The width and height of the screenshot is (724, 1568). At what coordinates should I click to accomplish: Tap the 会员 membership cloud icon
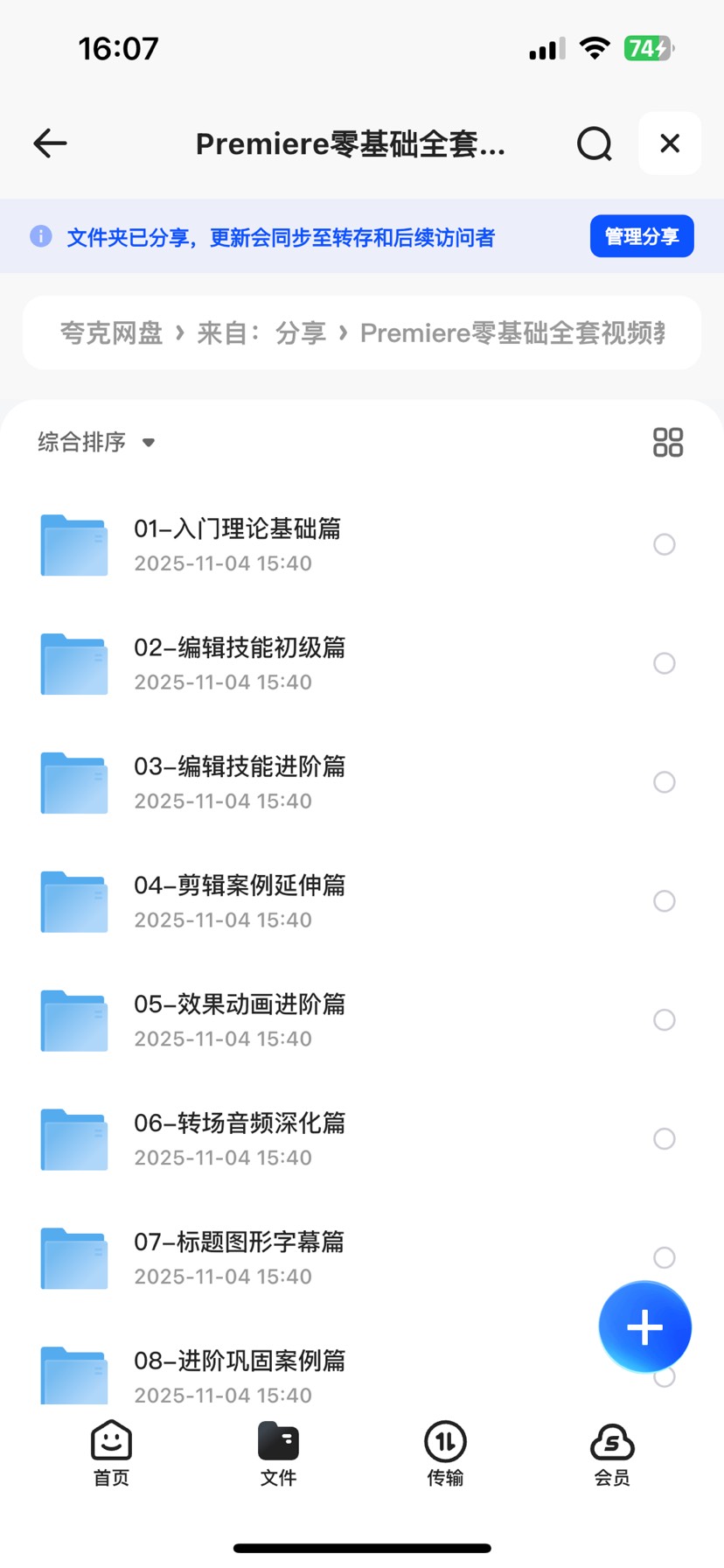pyautogui.click(x=611, y=1442)
